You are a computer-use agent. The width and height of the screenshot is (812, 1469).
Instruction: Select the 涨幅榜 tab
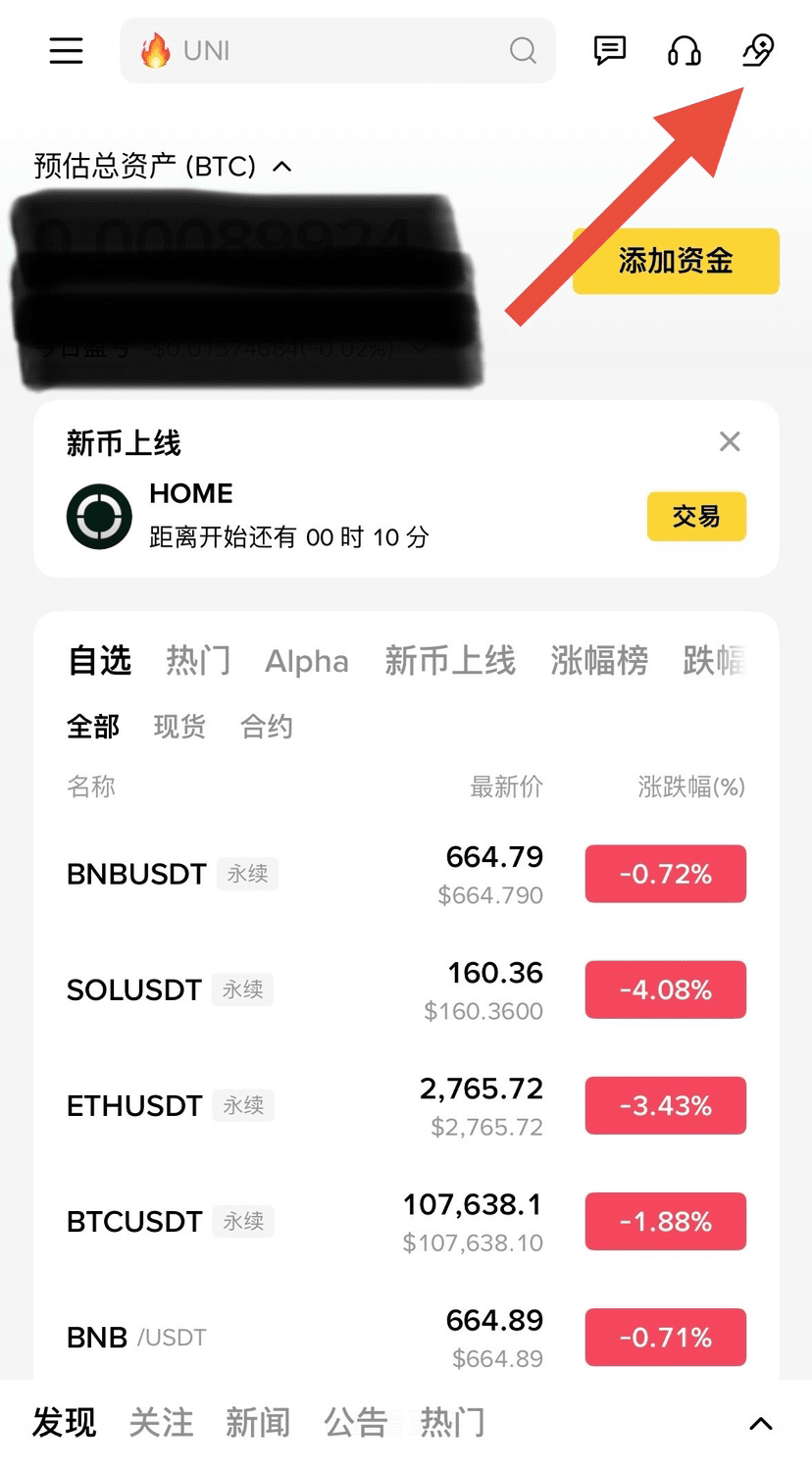point(599,660)
